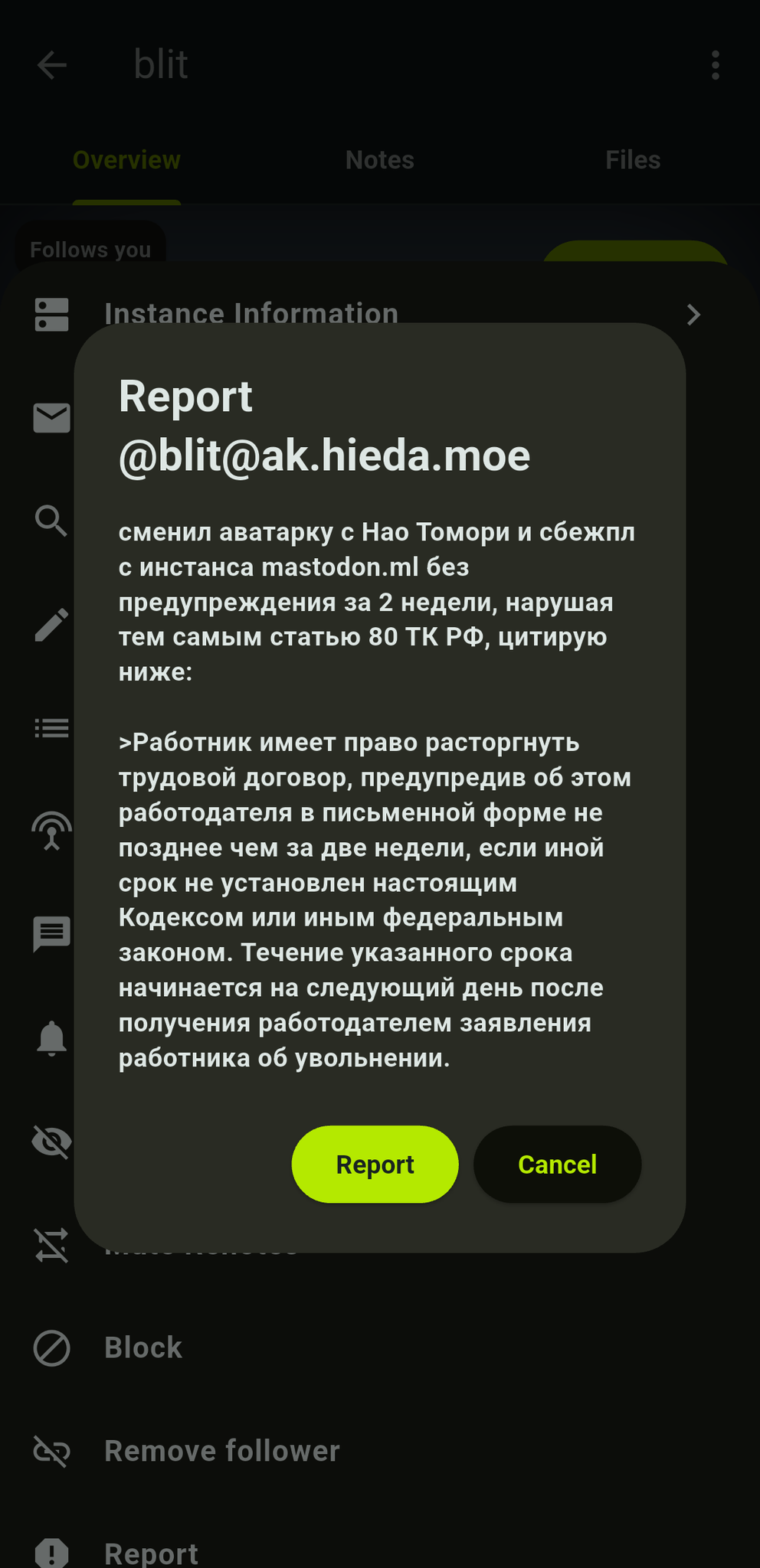
Task: Cancel the report dialog
Action: 557,1164
